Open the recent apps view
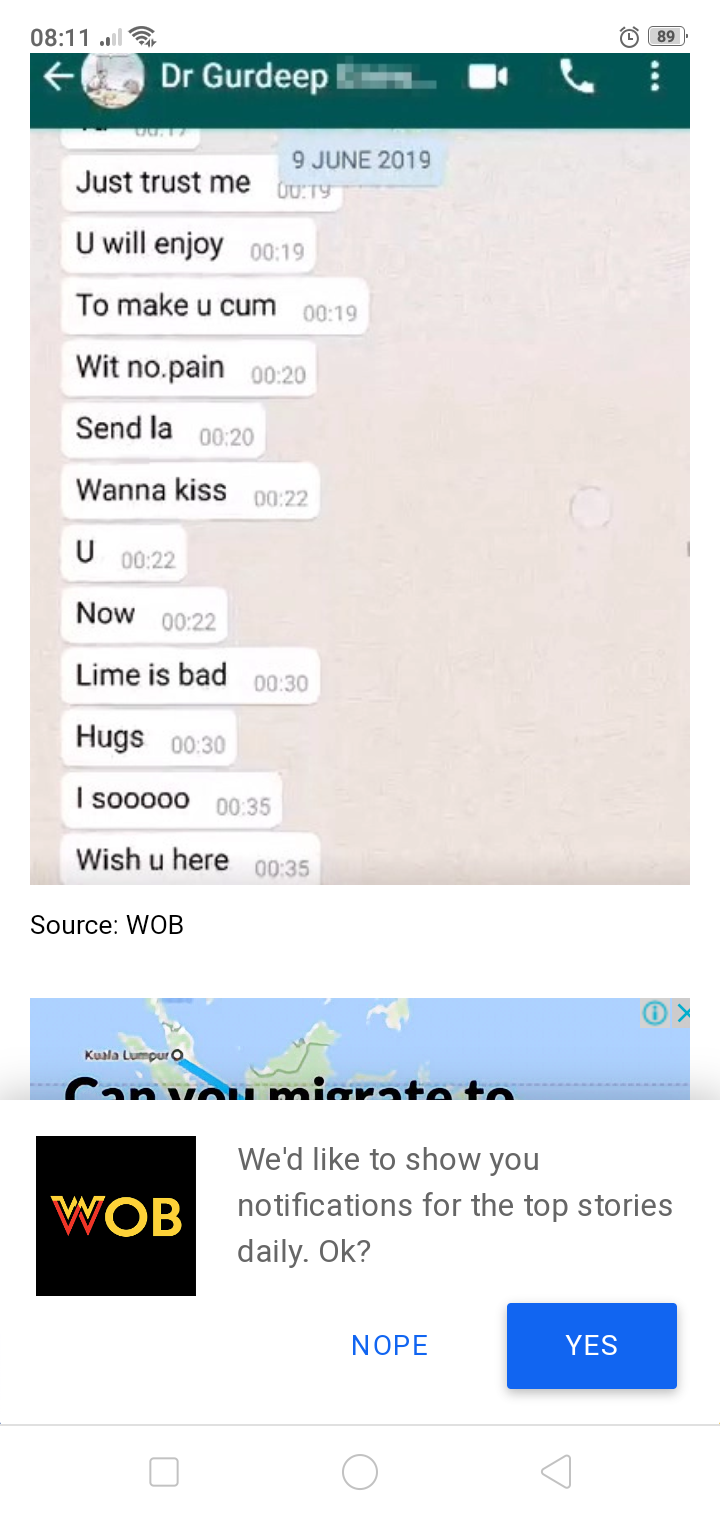720x1520 pixels. (164, 1471)
